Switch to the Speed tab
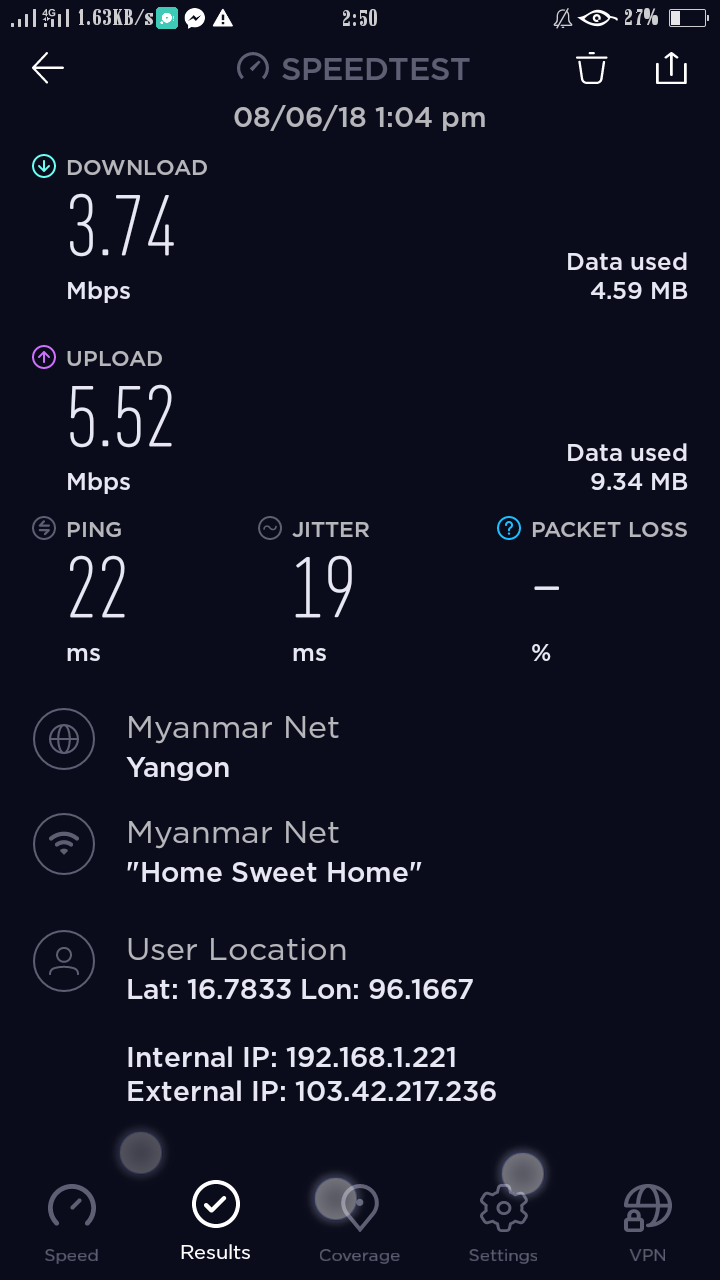720x1280 pixels. pos(72,1222)
